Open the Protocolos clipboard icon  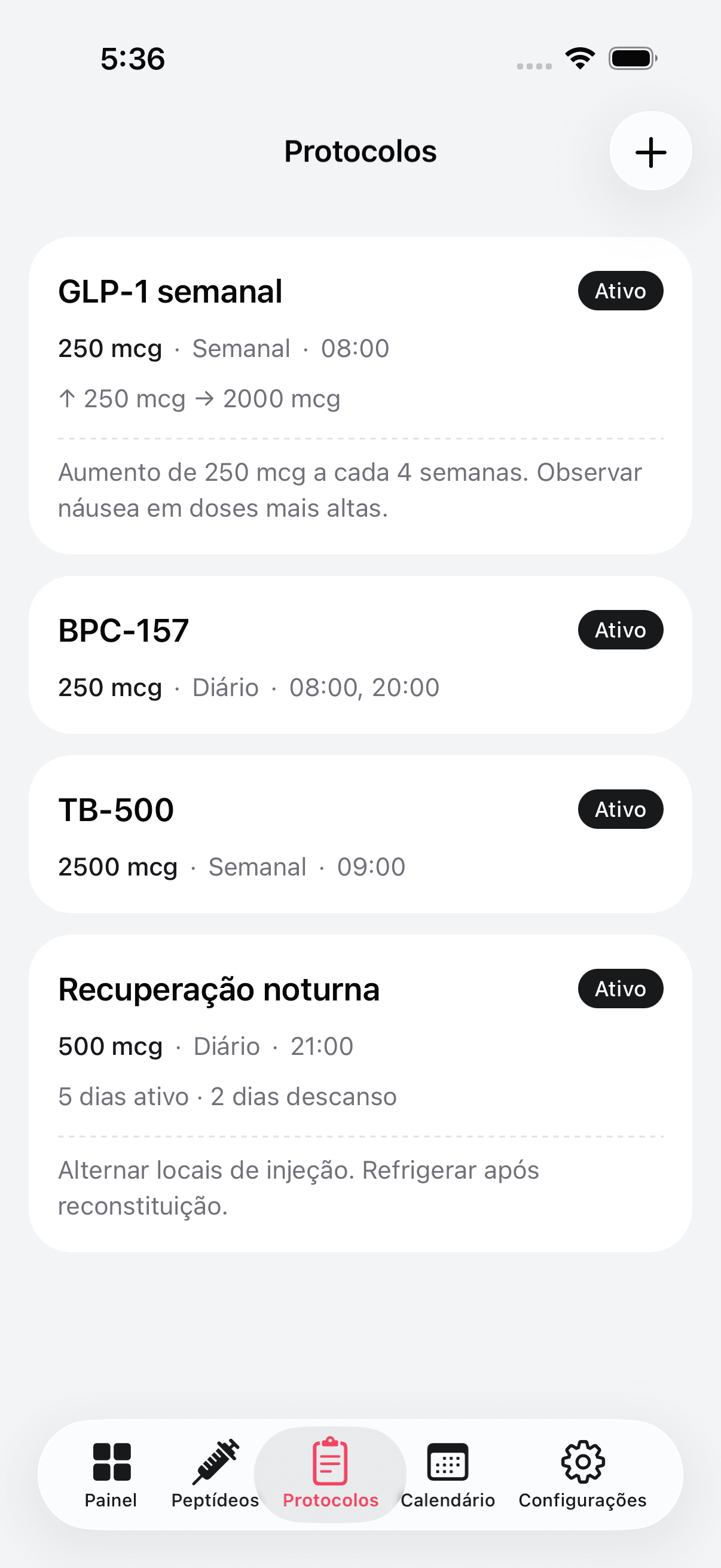(329, 1461)
